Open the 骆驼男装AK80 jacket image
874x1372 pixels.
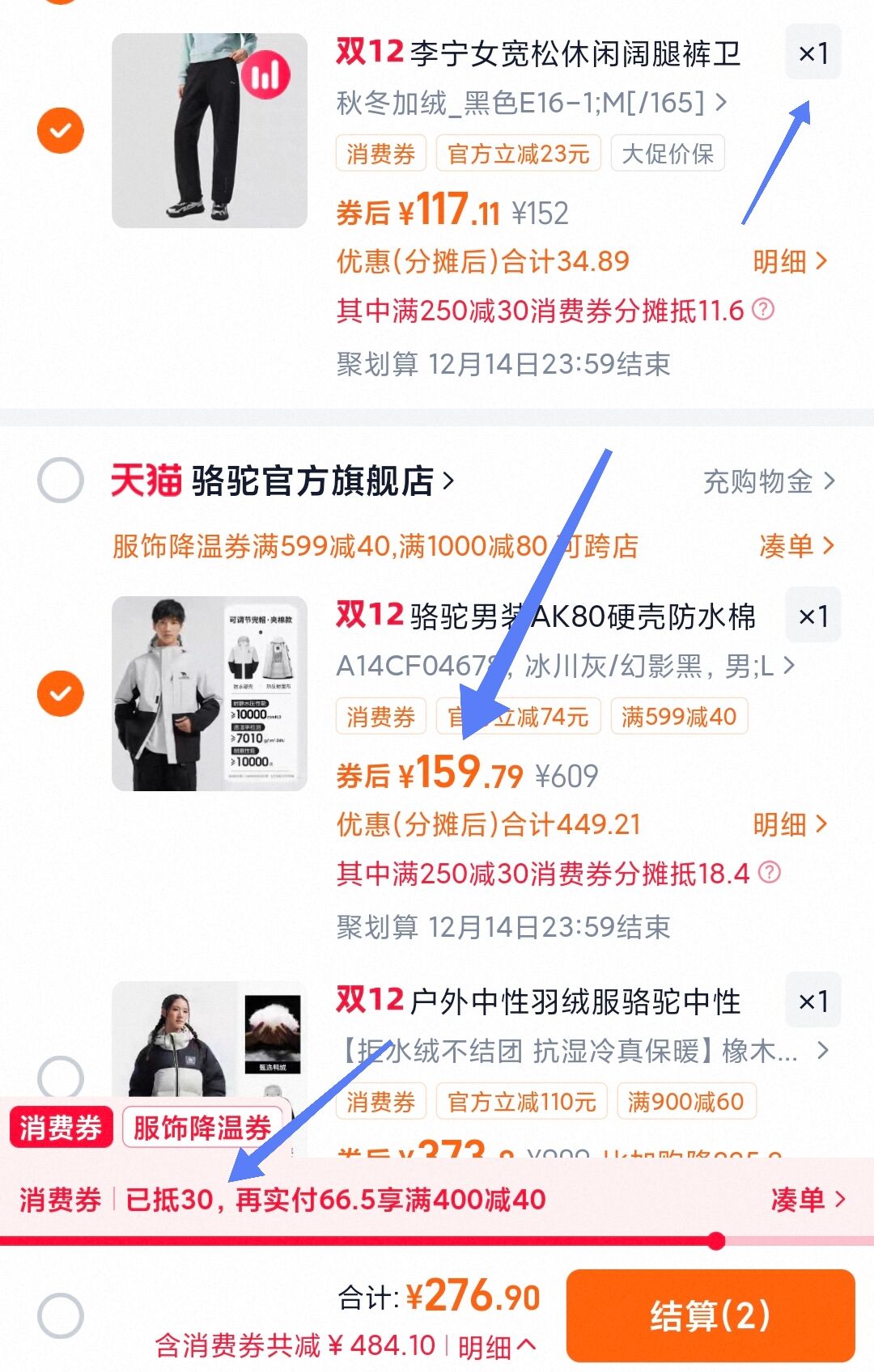click(210, 693)
